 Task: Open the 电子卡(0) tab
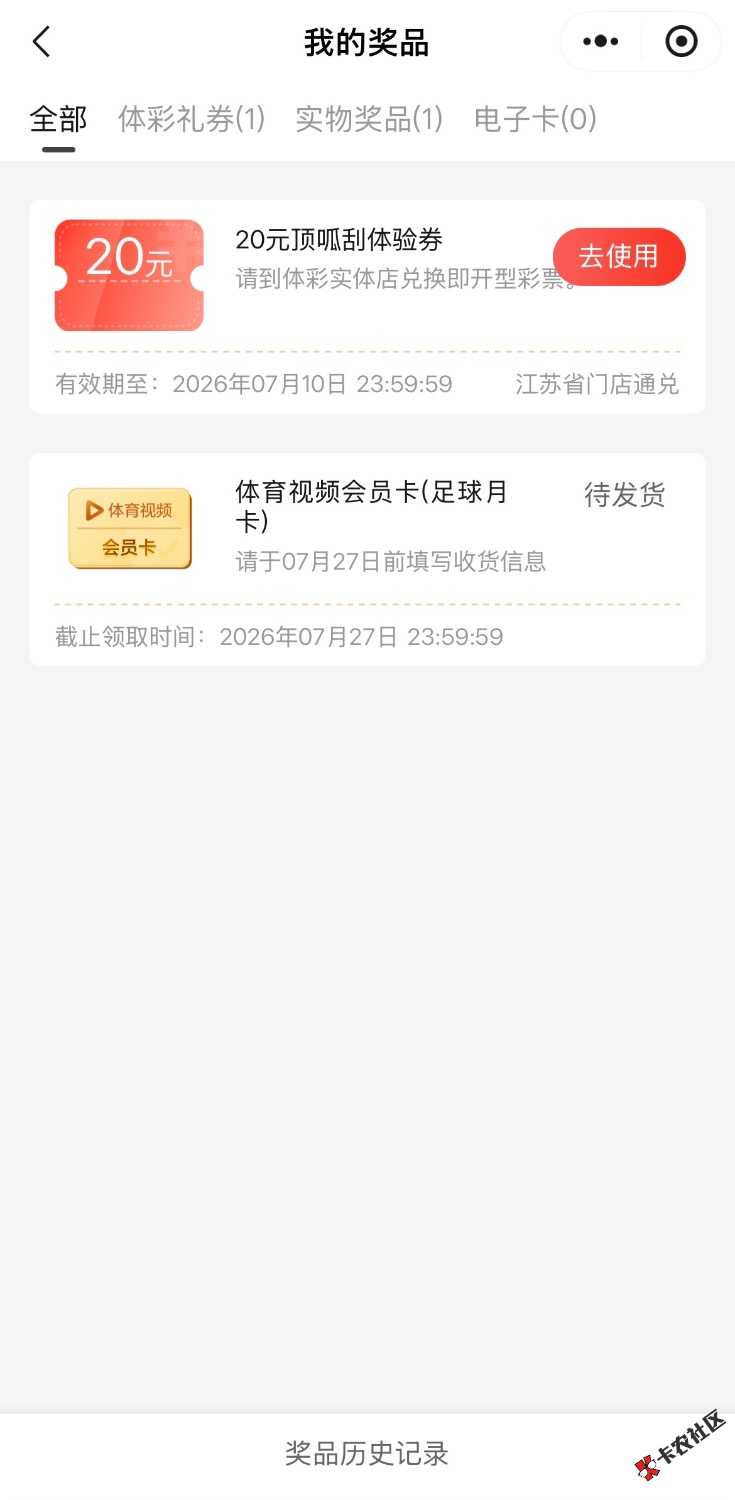tap(535, 119)
